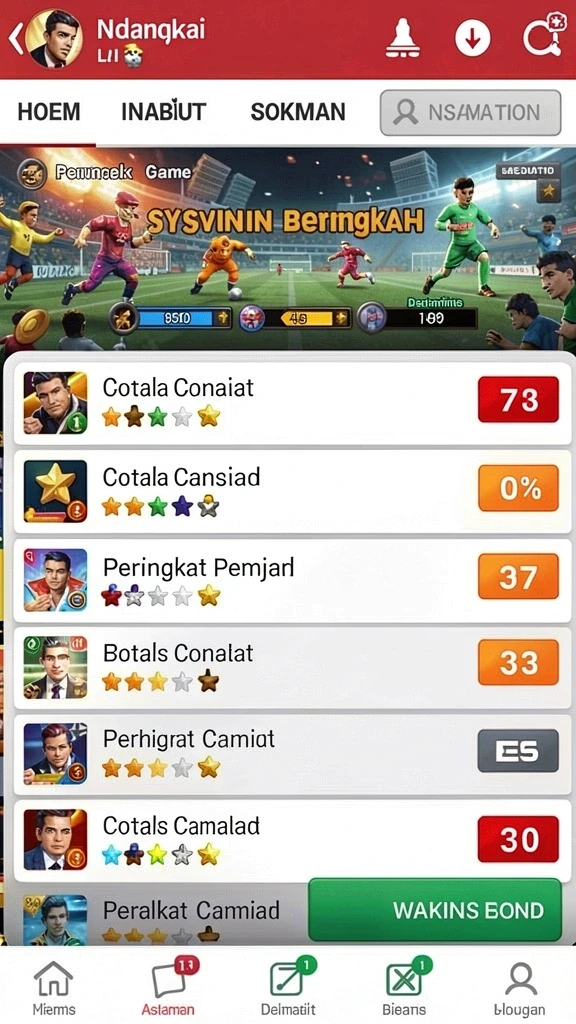
Task: Tap the green WAKINS BOND button
Action: coord(435,910)
